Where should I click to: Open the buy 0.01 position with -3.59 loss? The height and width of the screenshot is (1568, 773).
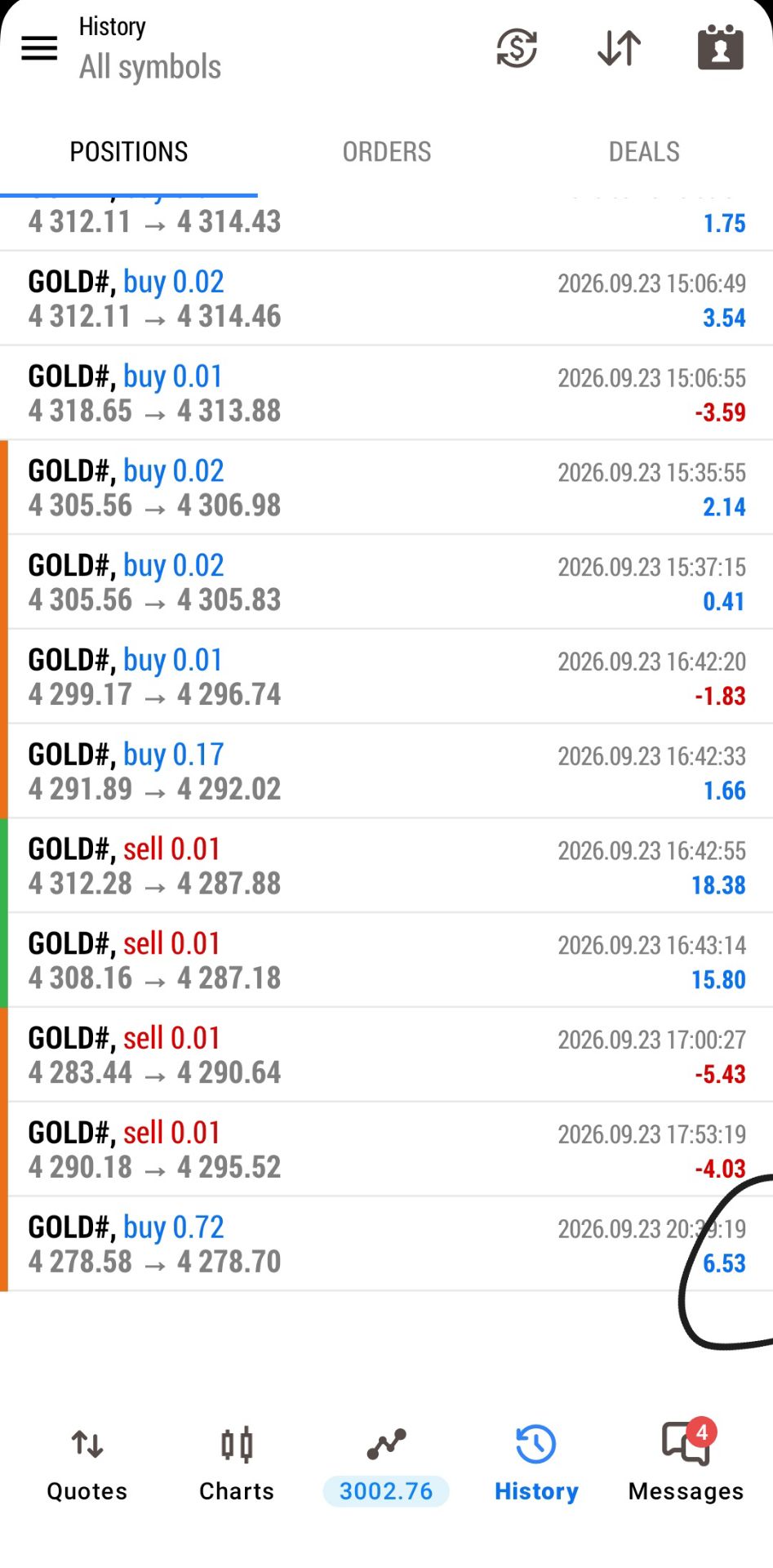point(387,393)
